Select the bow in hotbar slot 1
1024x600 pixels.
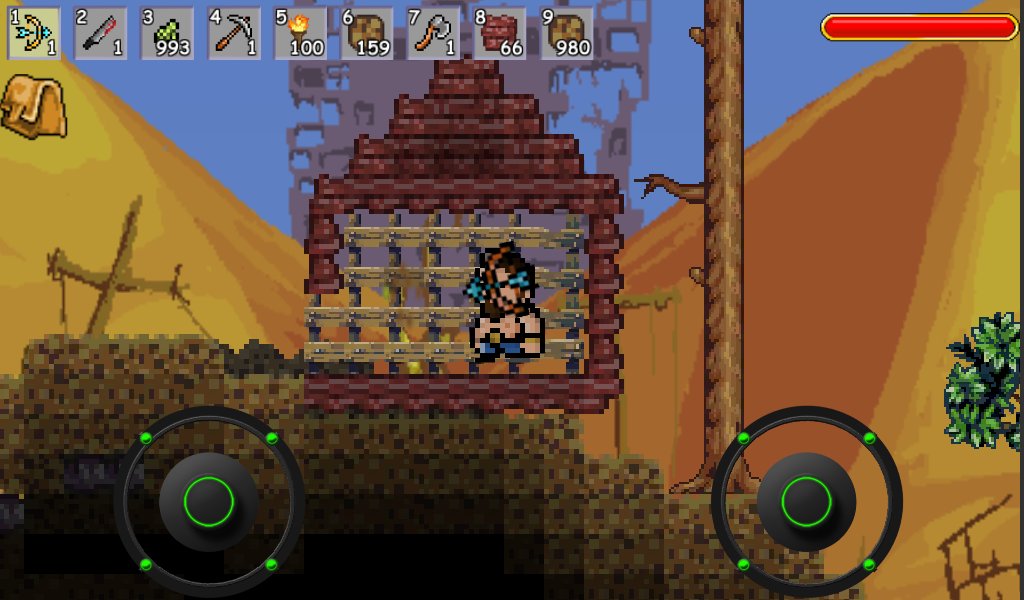34,33
